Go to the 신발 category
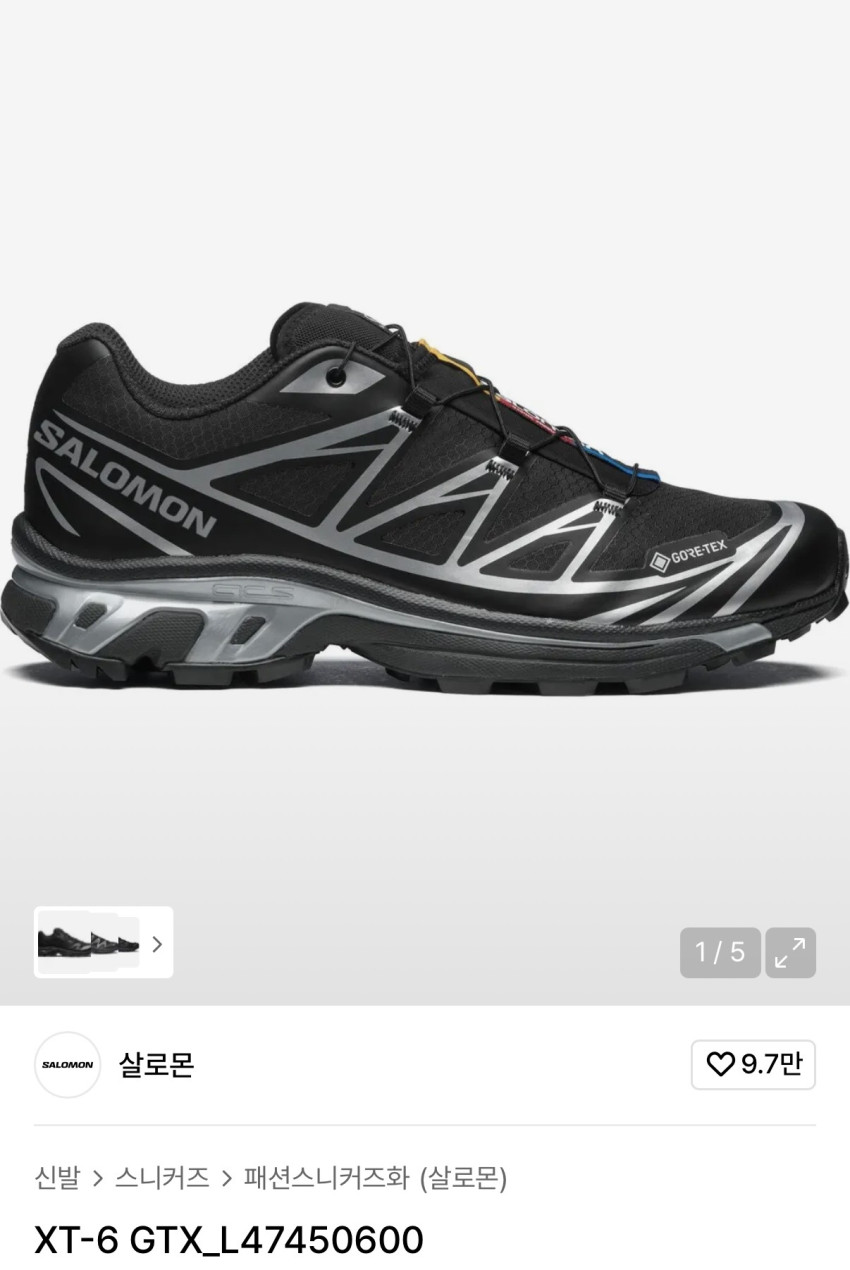The width and height of the screenshot is (850, 1270). [x=57, y=1178]
